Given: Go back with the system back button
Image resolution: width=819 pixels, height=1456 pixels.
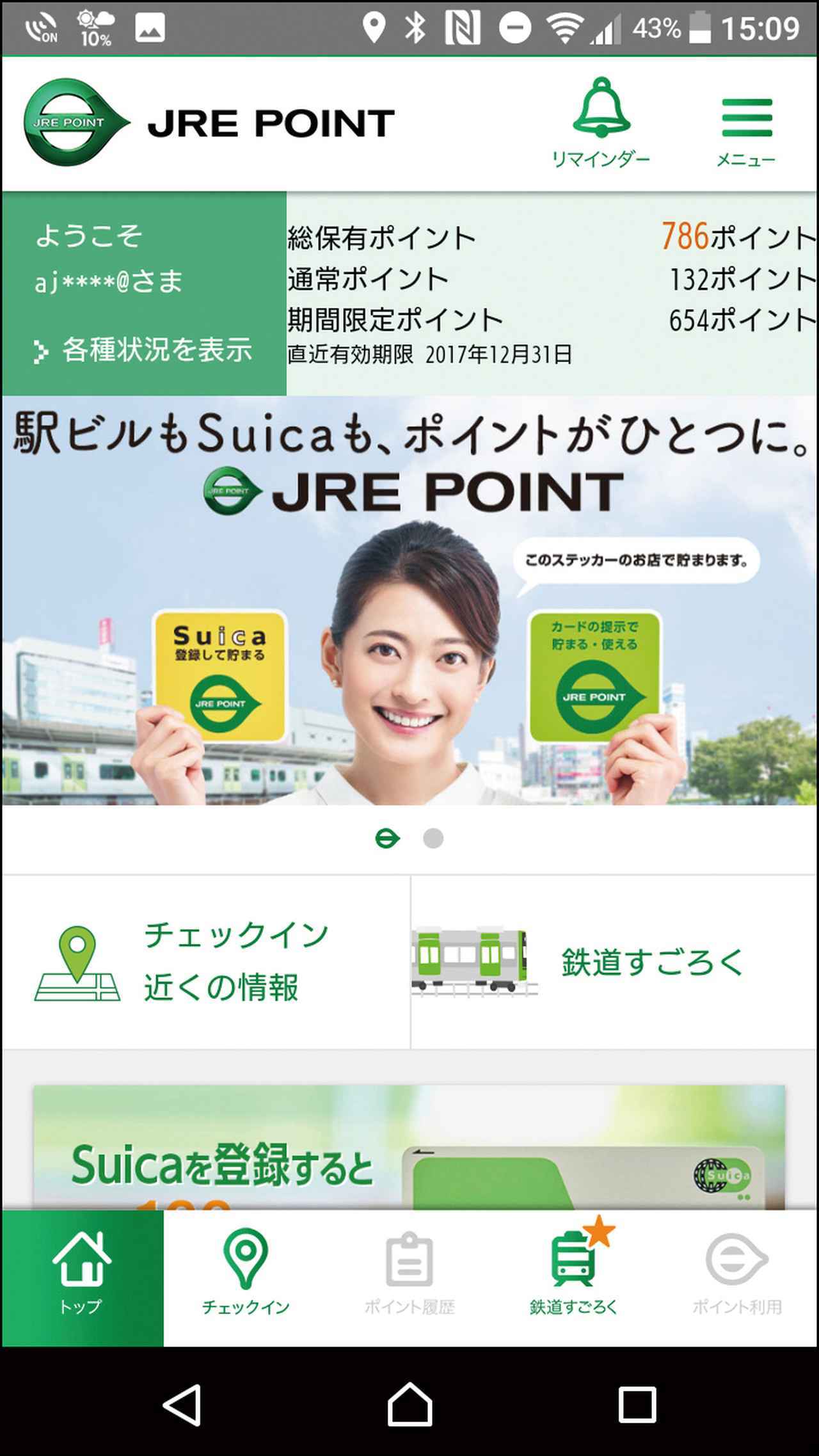Looking at the screenshot, I should (x=183, y=1405).
